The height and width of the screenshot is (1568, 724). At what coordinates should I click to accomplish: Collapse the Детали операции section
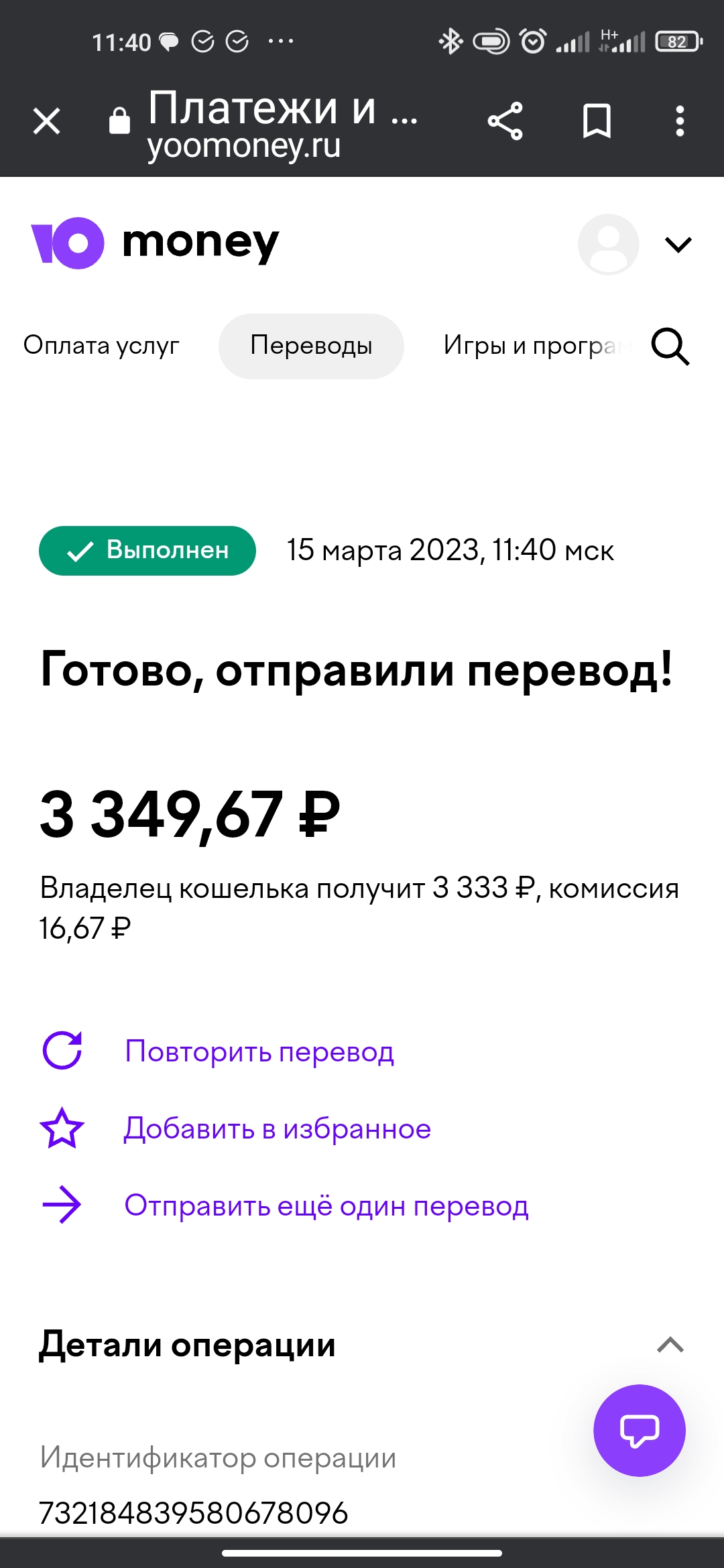(x=670, y=1345)
